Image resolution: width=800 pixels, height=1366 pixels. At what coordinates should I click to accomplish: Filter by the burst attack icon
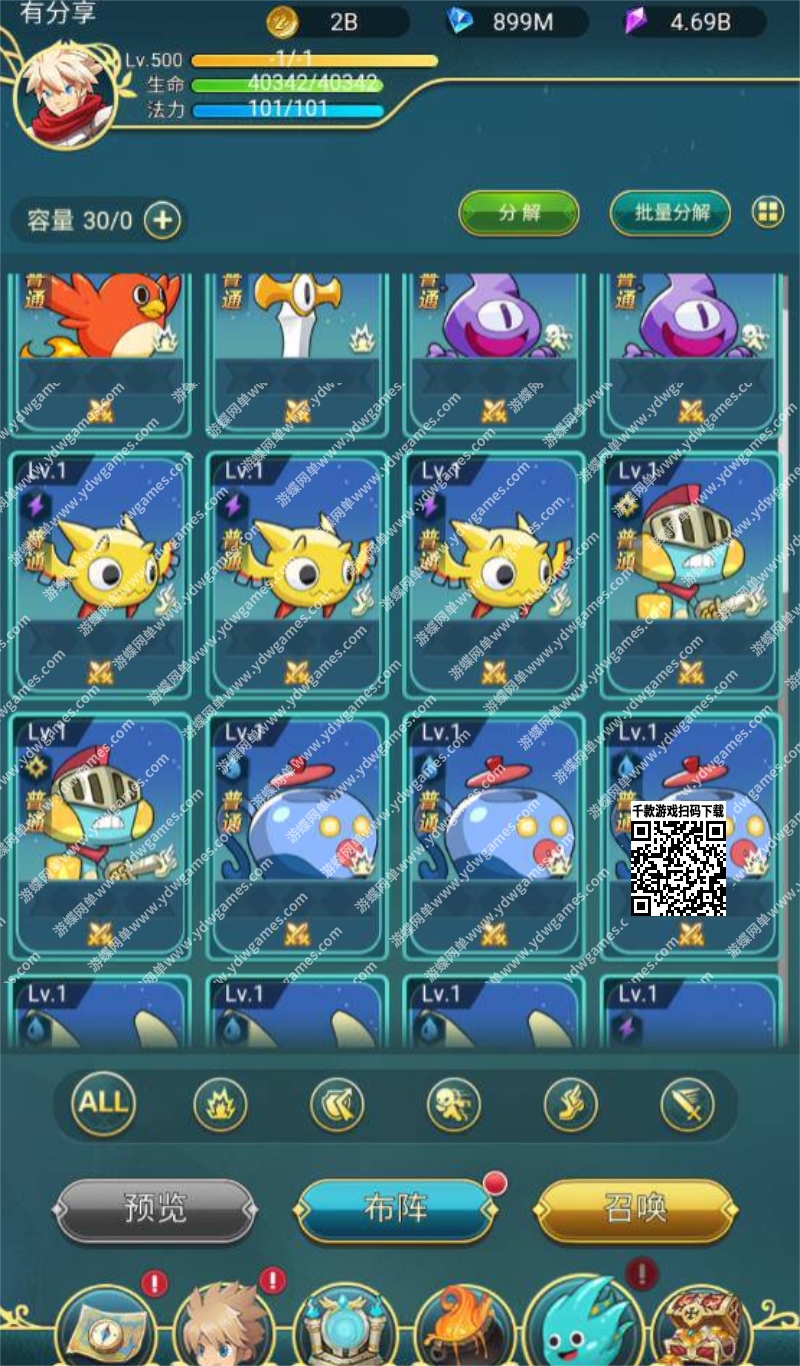pos(220,1105)
